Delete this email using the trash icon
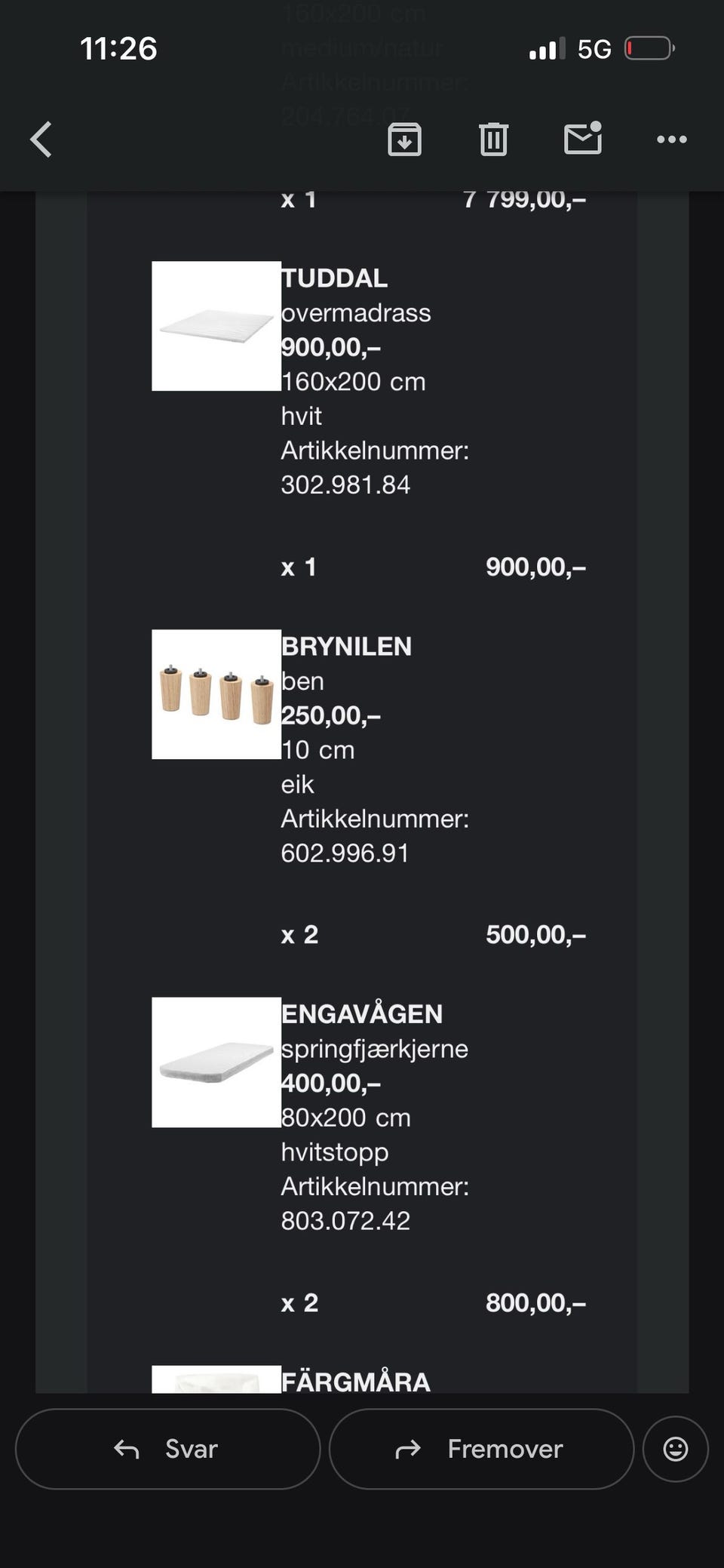The image size is (724, 1568). [493, 140]
